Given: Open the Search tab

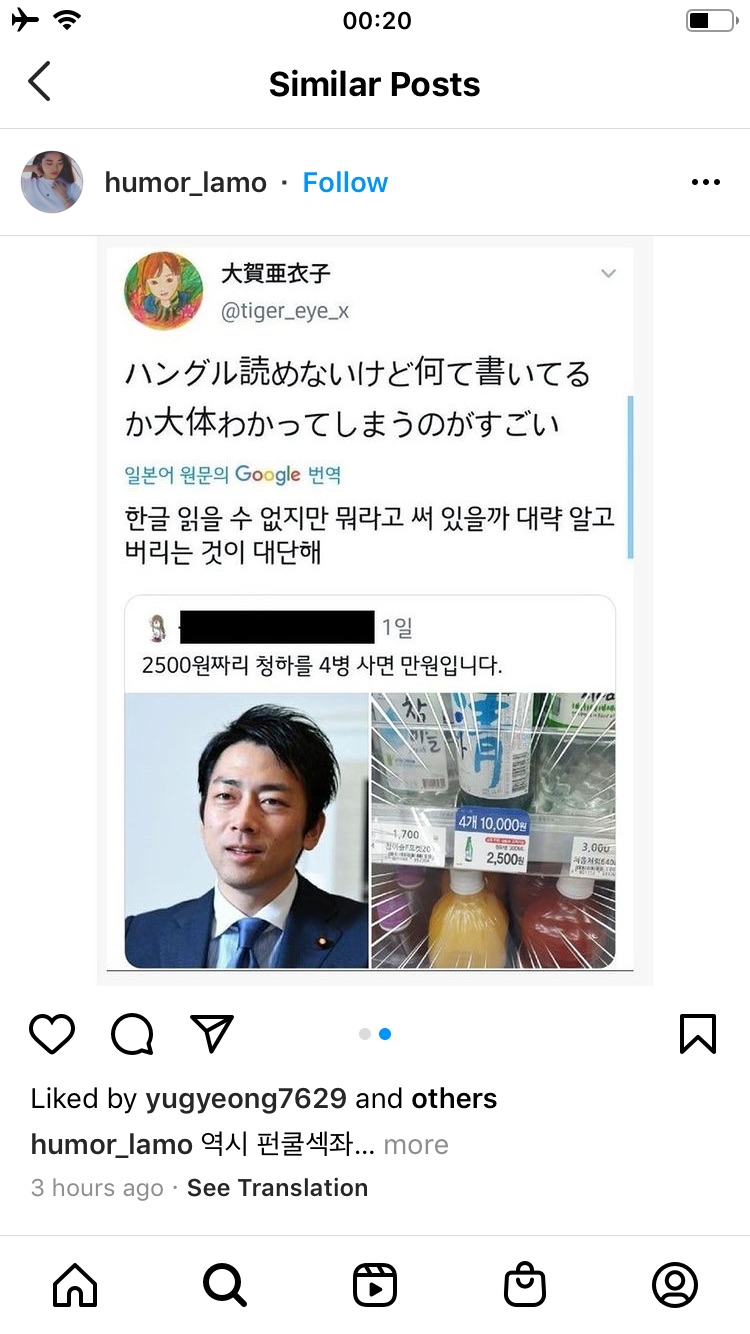Looking at the screenshot, I should (225, 1285).
